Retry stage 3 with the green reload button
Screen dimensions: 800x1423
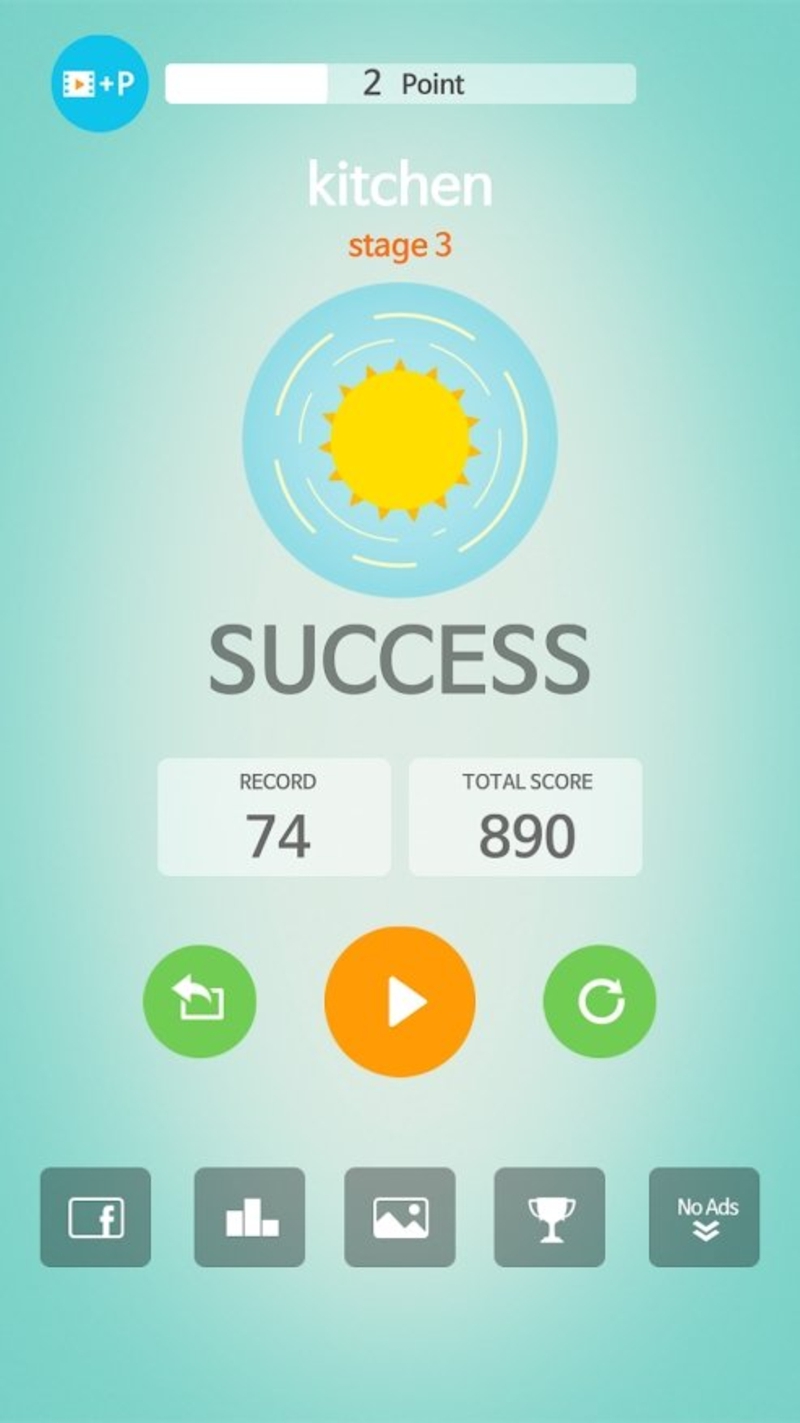pyautogui.click(x=600, y=1001)
